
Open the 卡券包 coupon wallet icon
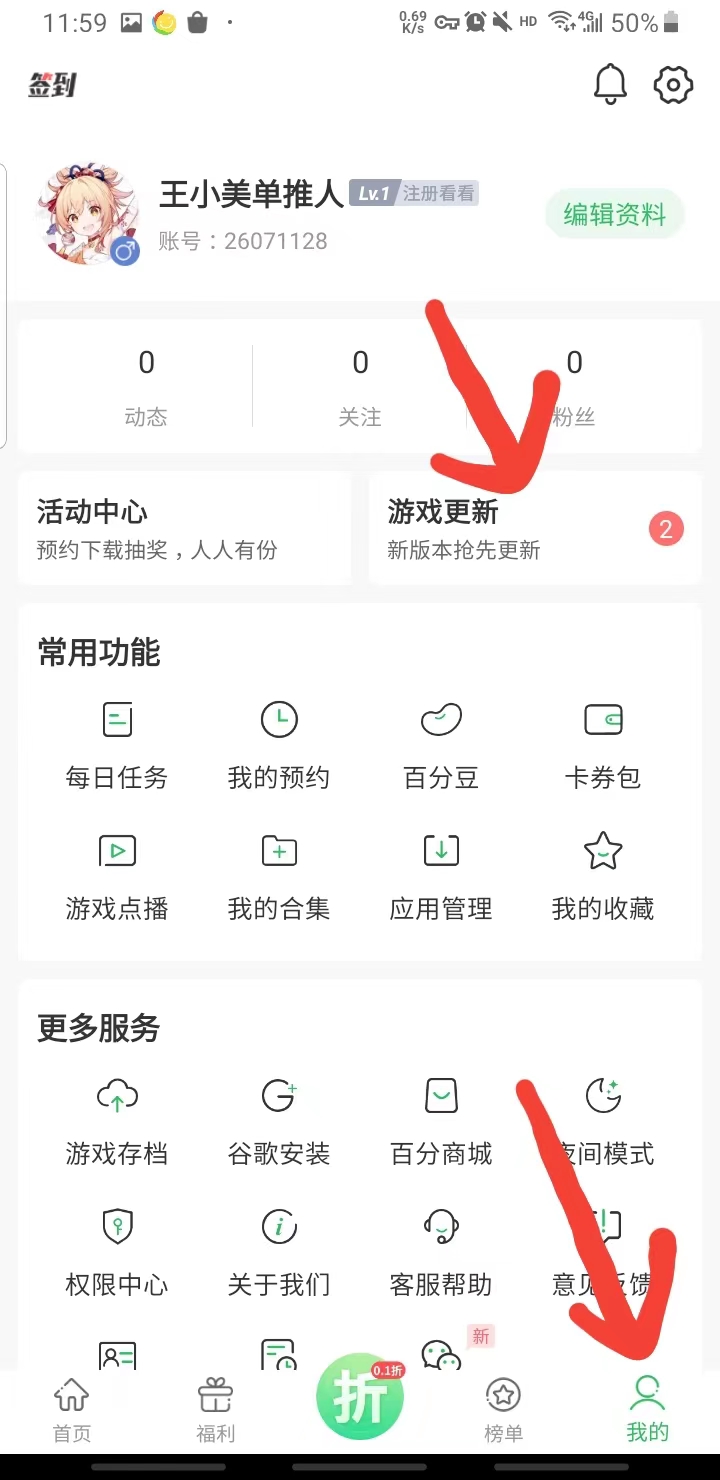pyautogui.click(x=602, y=719)
